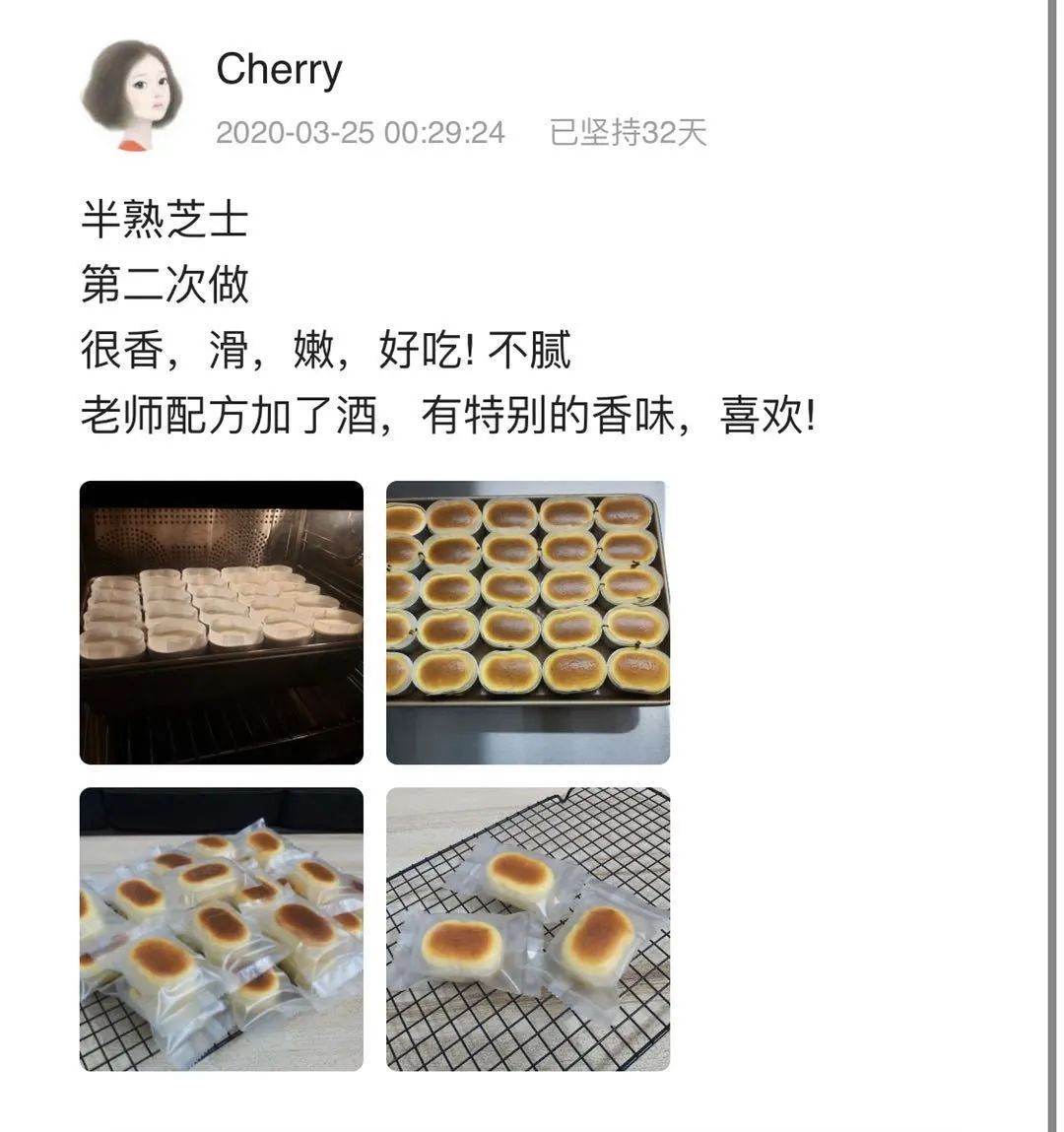Open the photo of the tray inside the oven
This screenshot has height=1132, width=1064.
point(221,622)
